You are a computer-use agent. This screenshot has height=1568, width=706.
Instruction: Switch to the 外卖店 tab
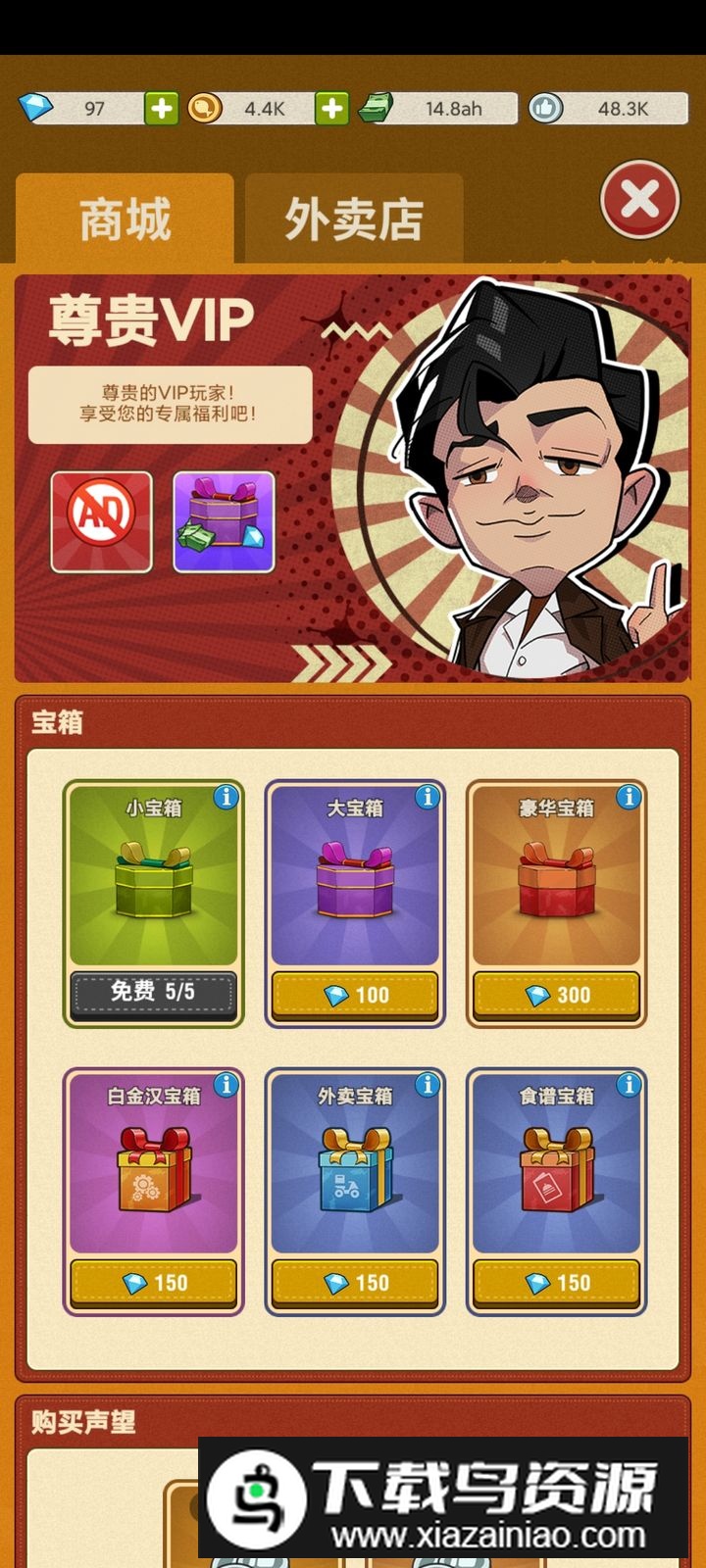[353, 219]
